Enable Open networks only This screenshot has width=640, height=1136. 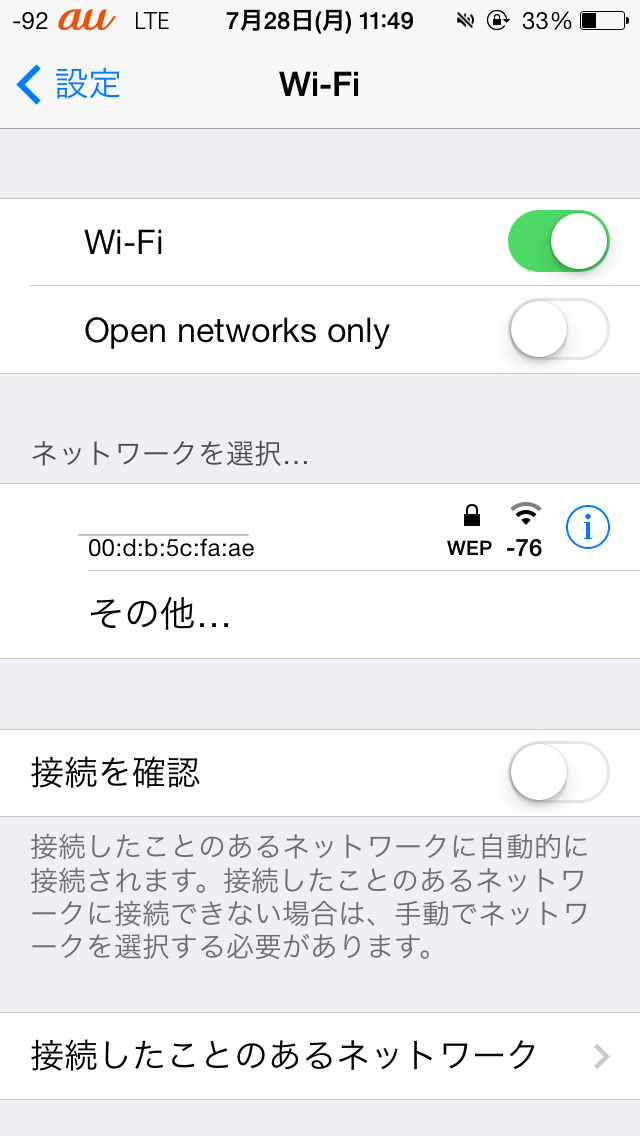point(559,330)
